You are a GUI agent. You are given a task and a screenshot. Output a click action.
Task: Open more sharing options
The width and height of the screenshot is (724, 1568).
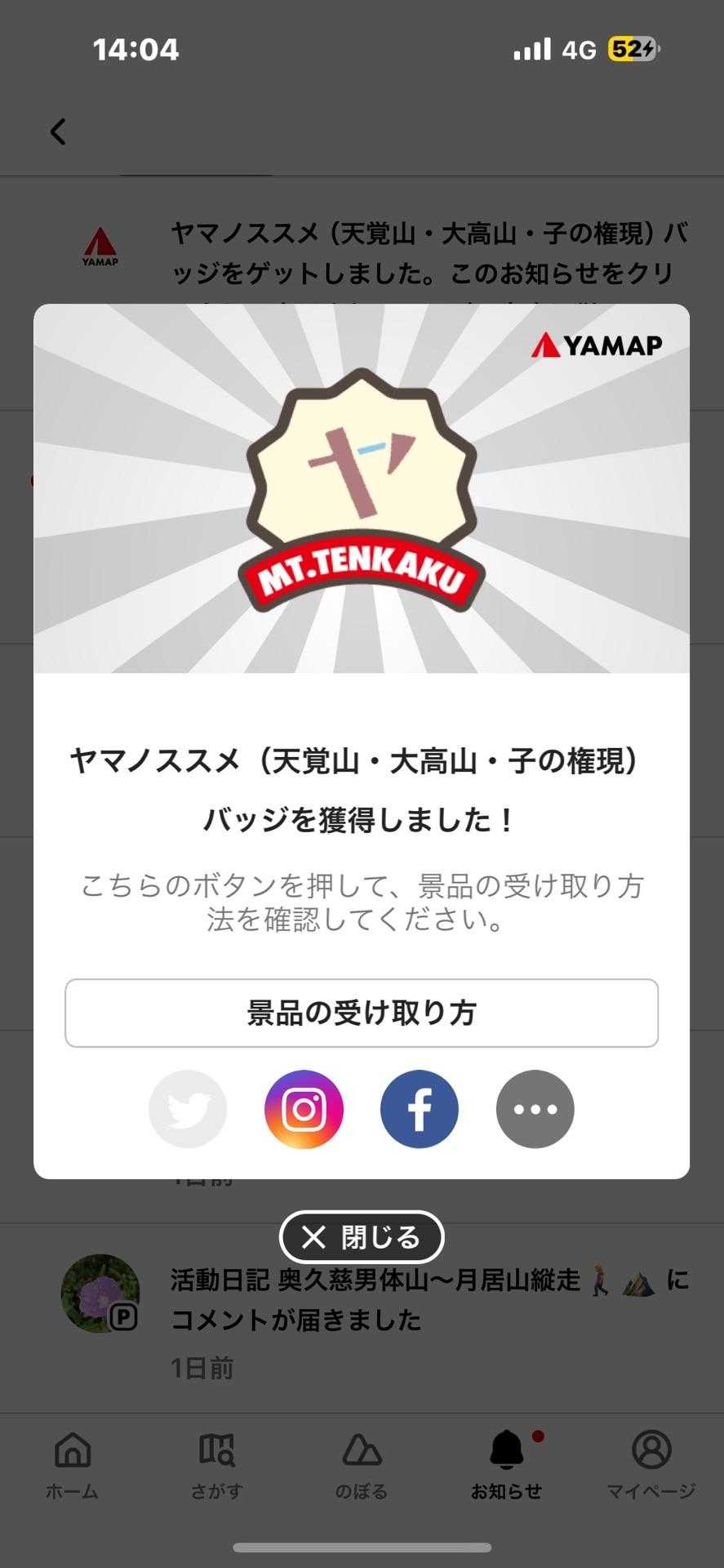tap(535, 1109)
